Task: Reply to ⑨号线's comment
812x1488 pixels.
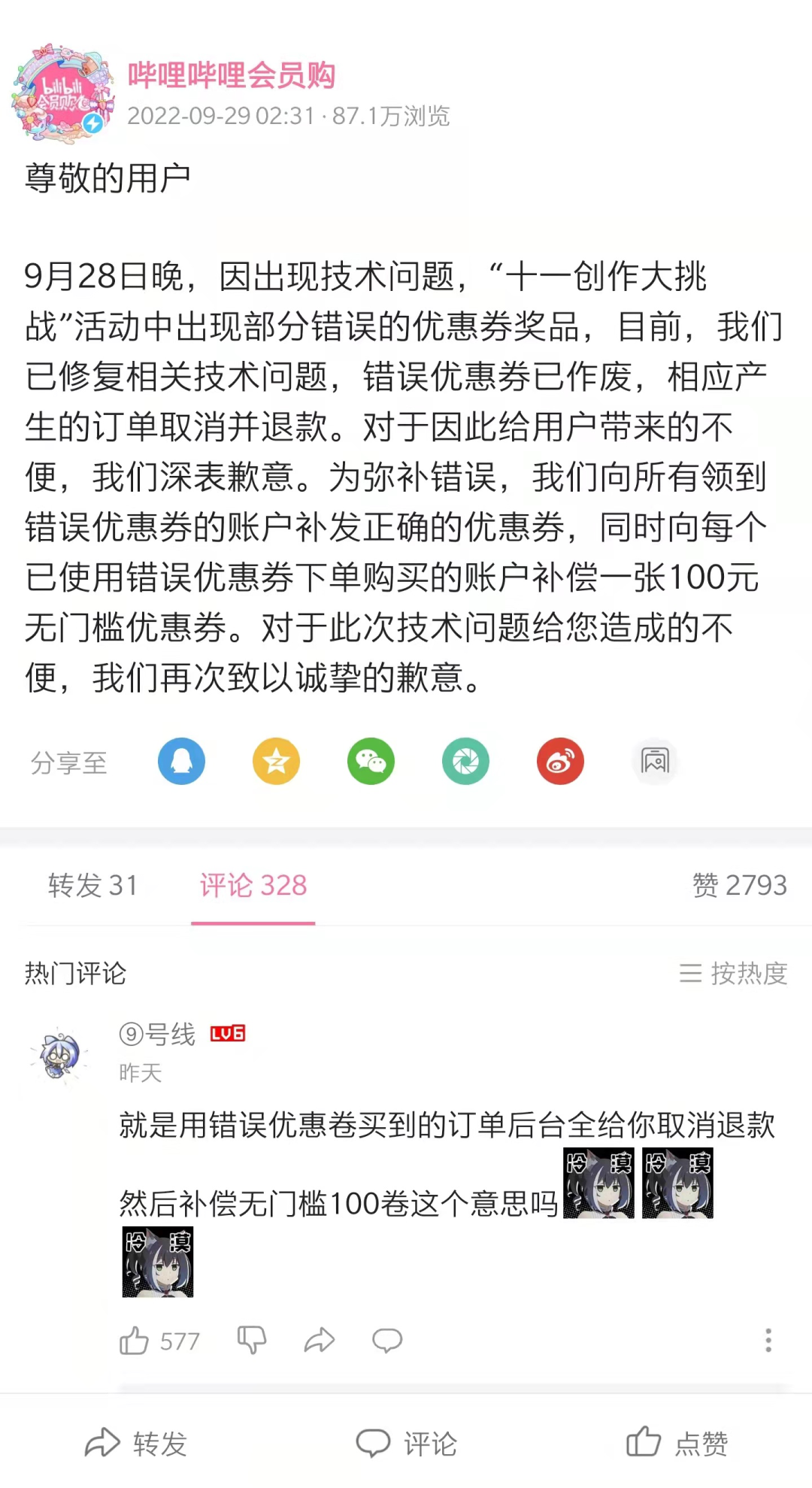Action: tap(387, 1340)
